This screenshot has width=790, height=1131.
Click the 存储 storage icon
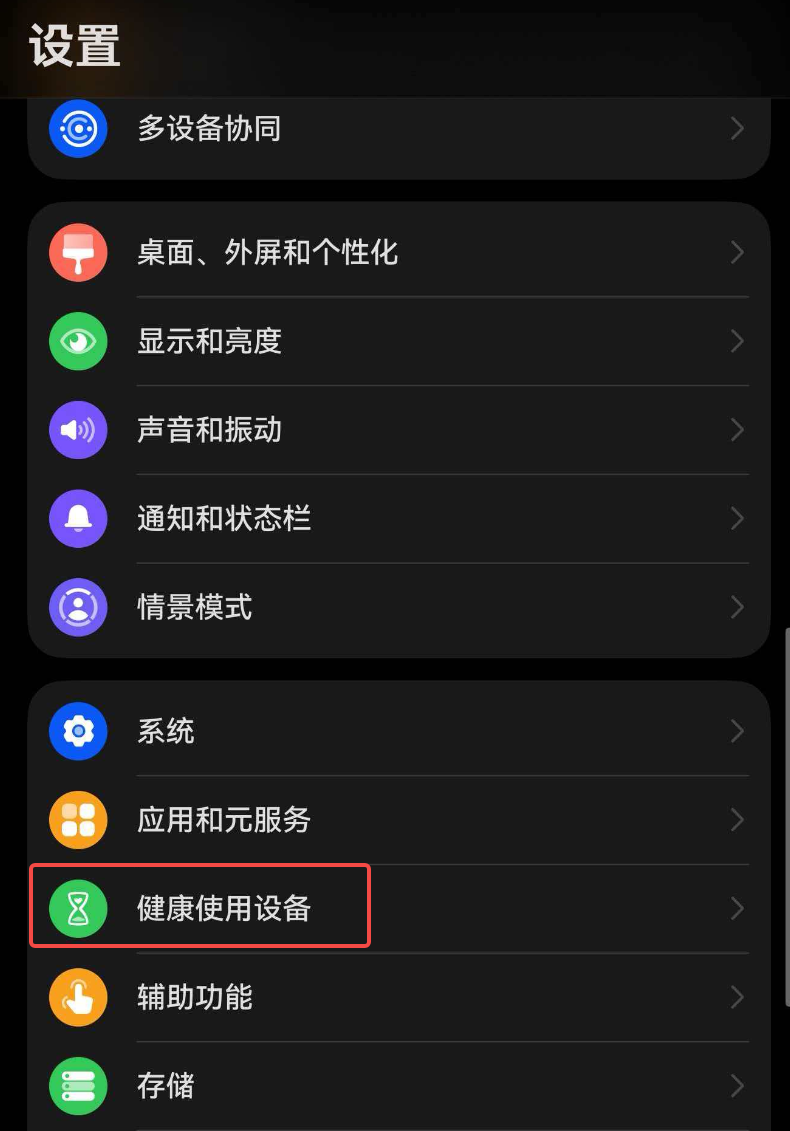coord(78,1086)
